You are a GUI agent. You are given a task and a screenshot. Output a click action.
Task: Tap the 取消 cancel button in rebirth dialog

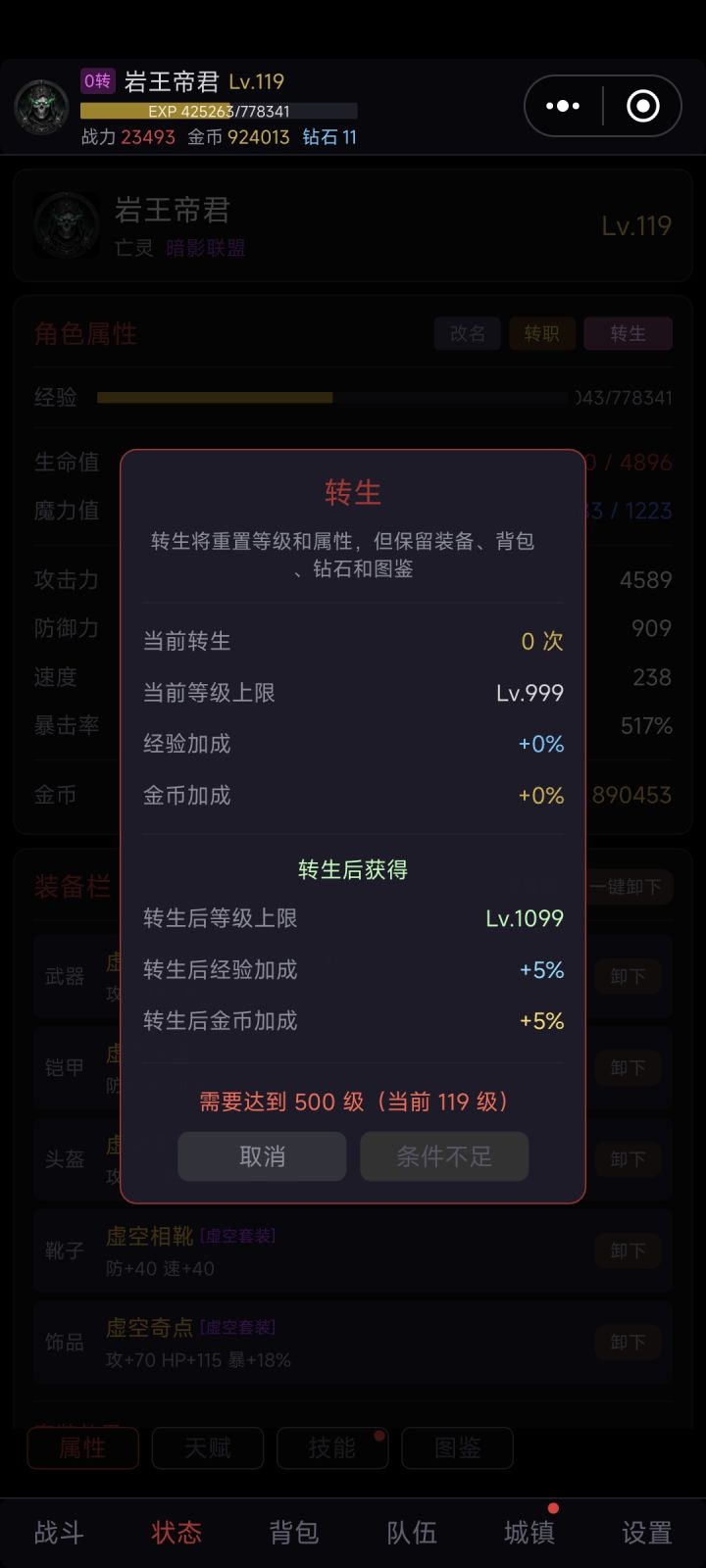point(261,1156)
